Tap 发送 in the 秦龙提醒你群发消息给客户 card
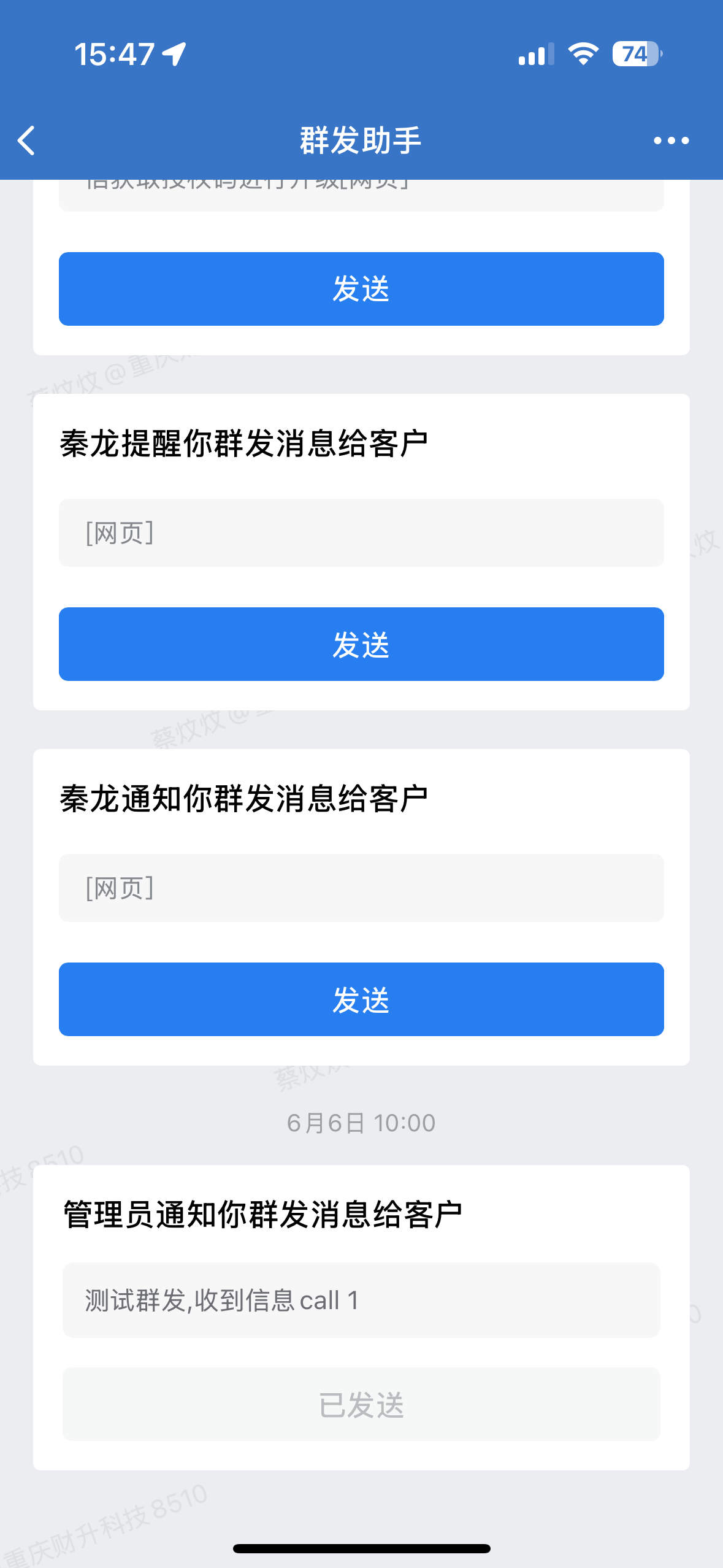The width and height of the screenshot is (723, 1568). pos(361,644)
